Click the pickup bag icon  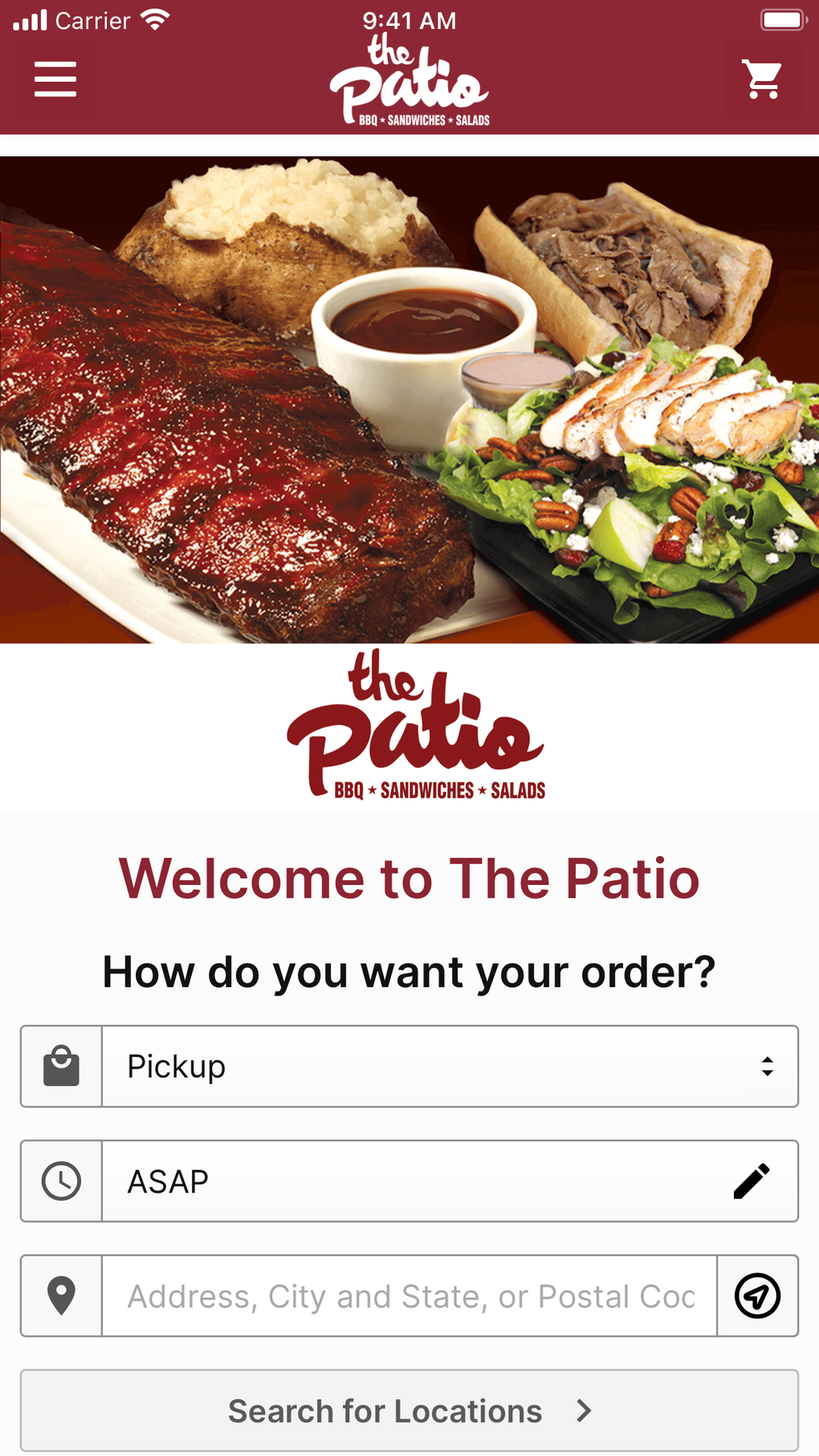pyautogui.click(x=61, y=1066)
